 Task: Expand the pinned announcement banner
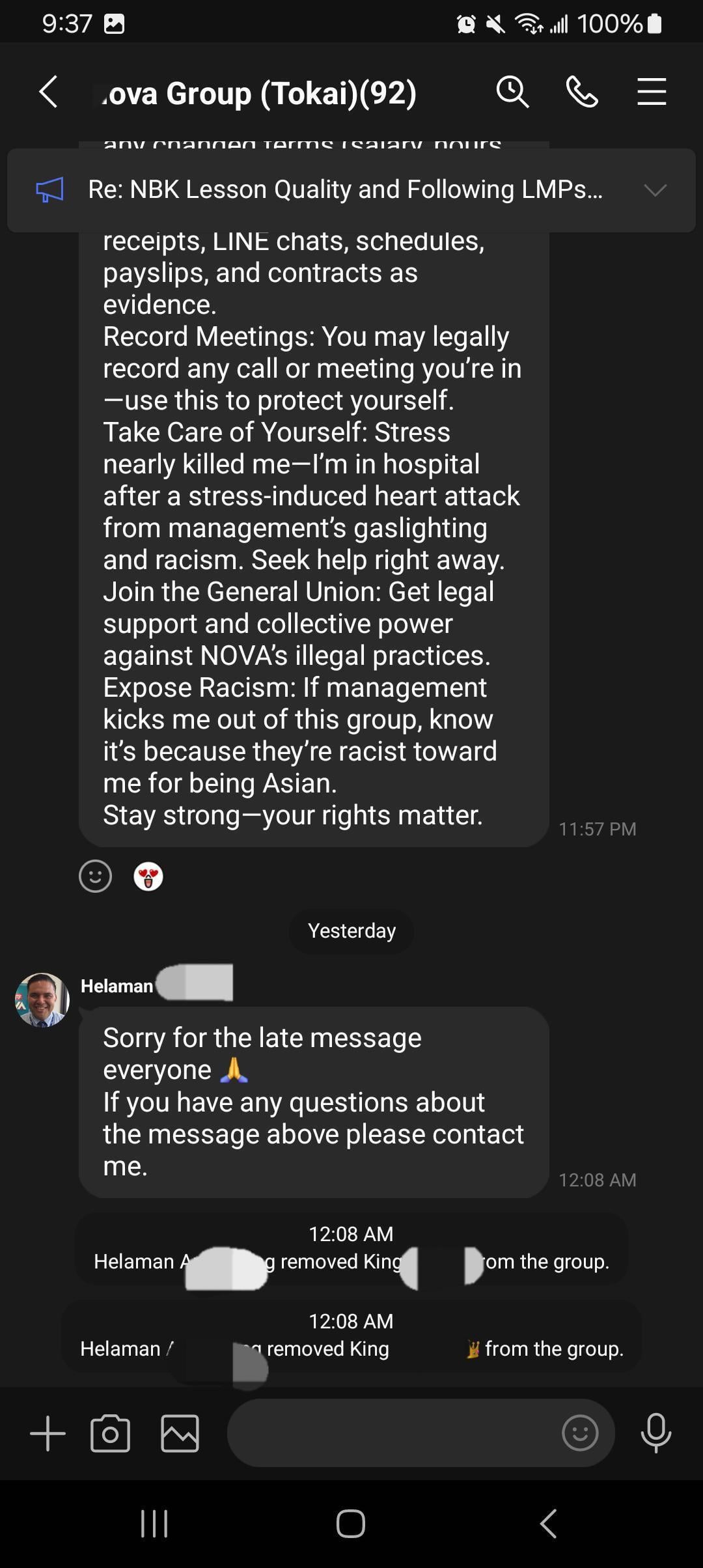pyautogui.click(x=655, y=190)
